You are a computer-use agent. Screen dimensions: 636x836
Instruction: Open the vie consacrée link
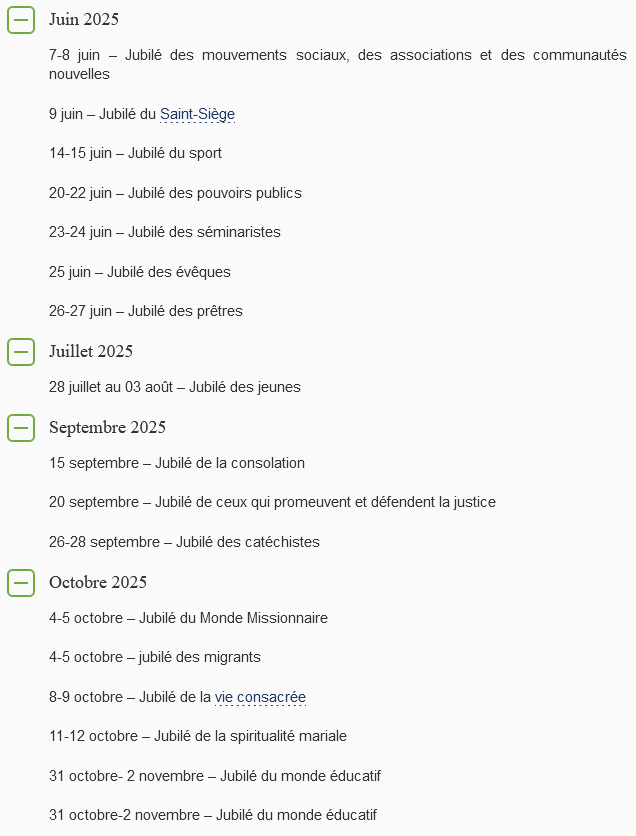260,697
